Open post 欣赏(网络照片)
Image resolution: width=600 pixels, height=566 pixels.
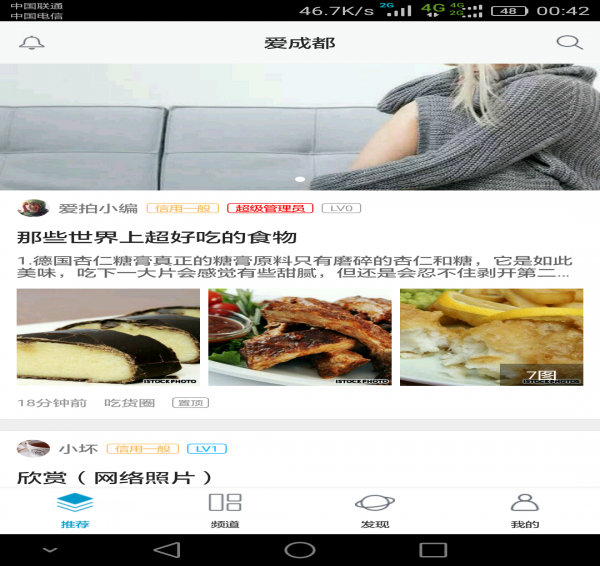[117, 477]
